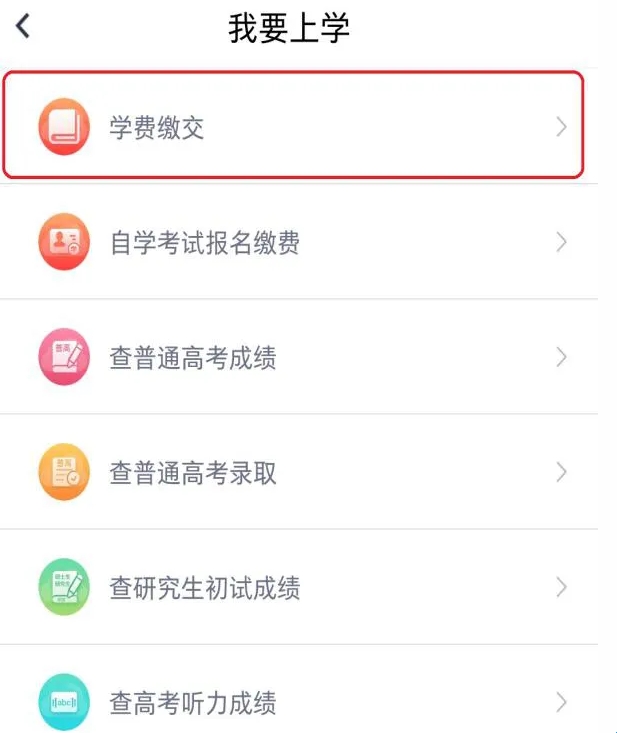Select 查普通高考录取 admission lookup
The width and height of the screenshot is (617, 733).
(x=292, y=472)
